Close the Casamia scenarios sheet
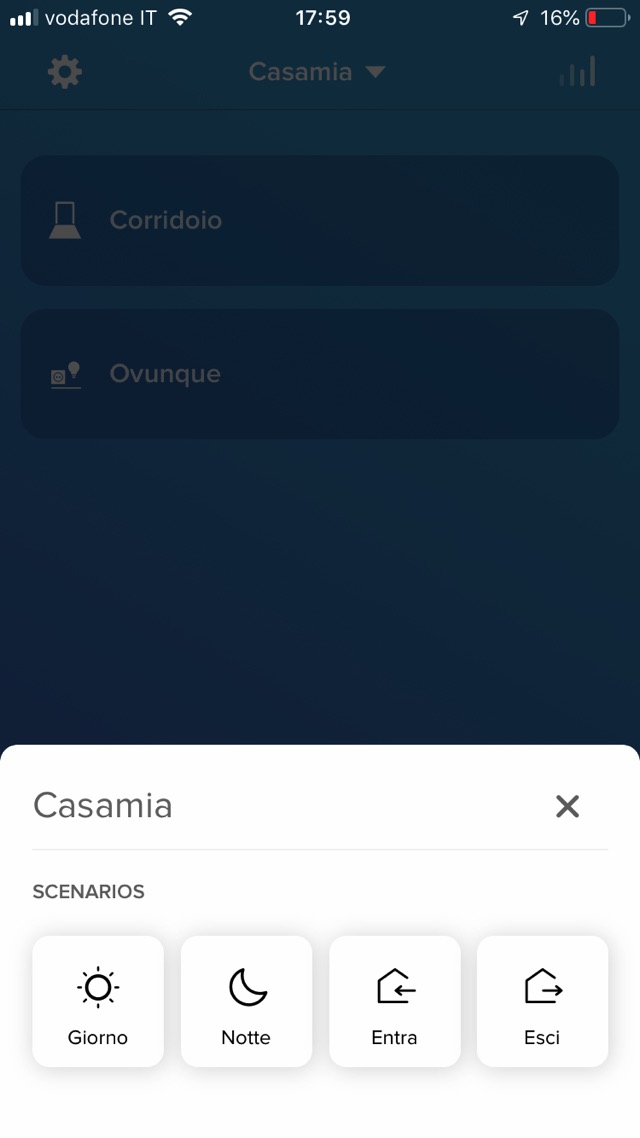The height and width of the screenshot is (1138, 640). 567,806
